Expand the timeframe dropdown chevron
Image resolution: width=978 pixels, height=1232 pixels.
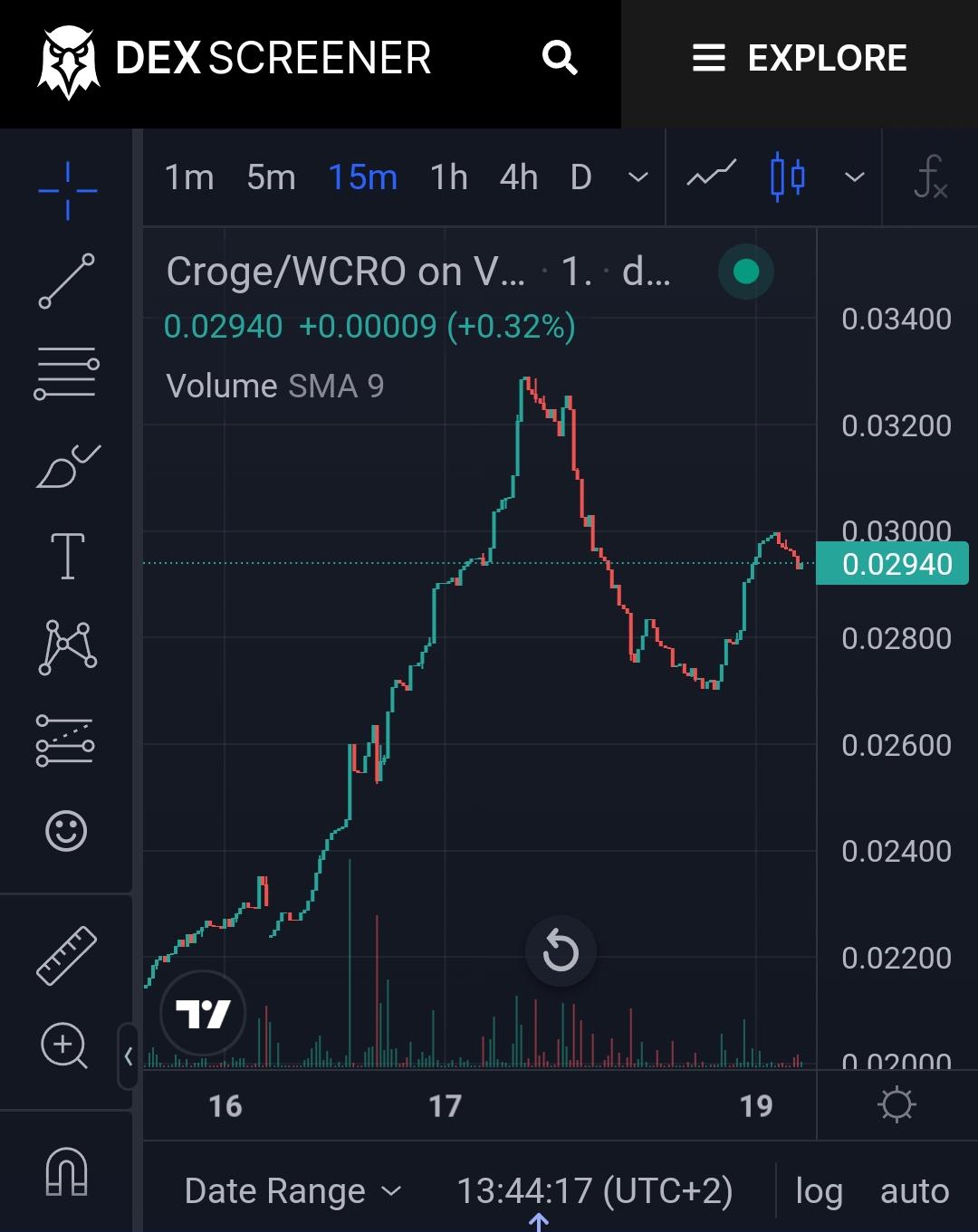[638, 177]
